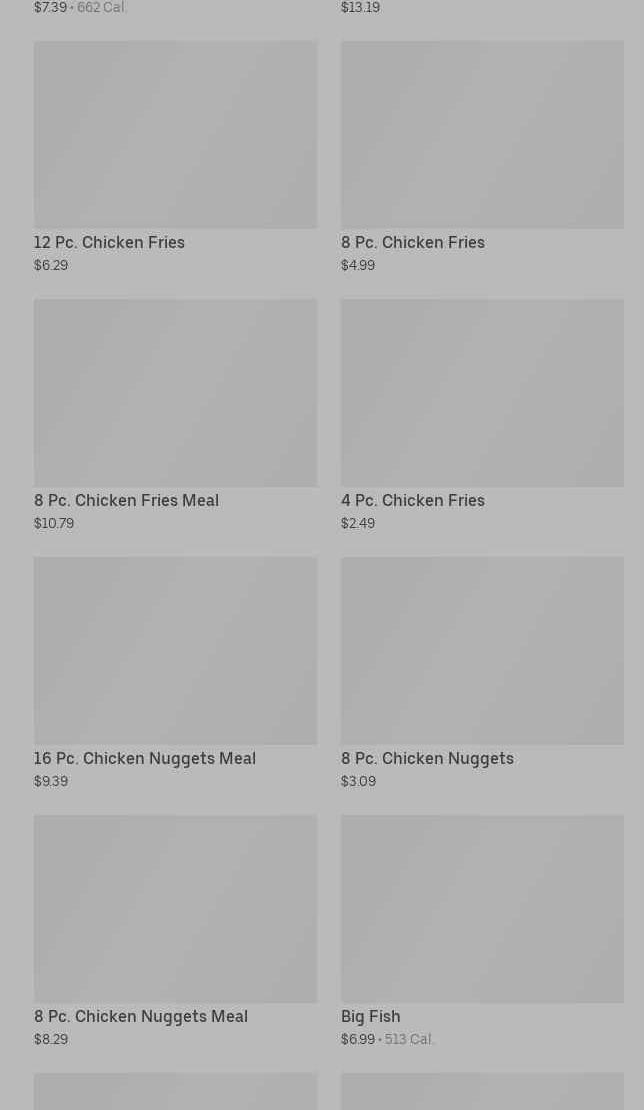
Task: View 8 Pc. Chicken Fries Meal
Action: tap(175, 416)
